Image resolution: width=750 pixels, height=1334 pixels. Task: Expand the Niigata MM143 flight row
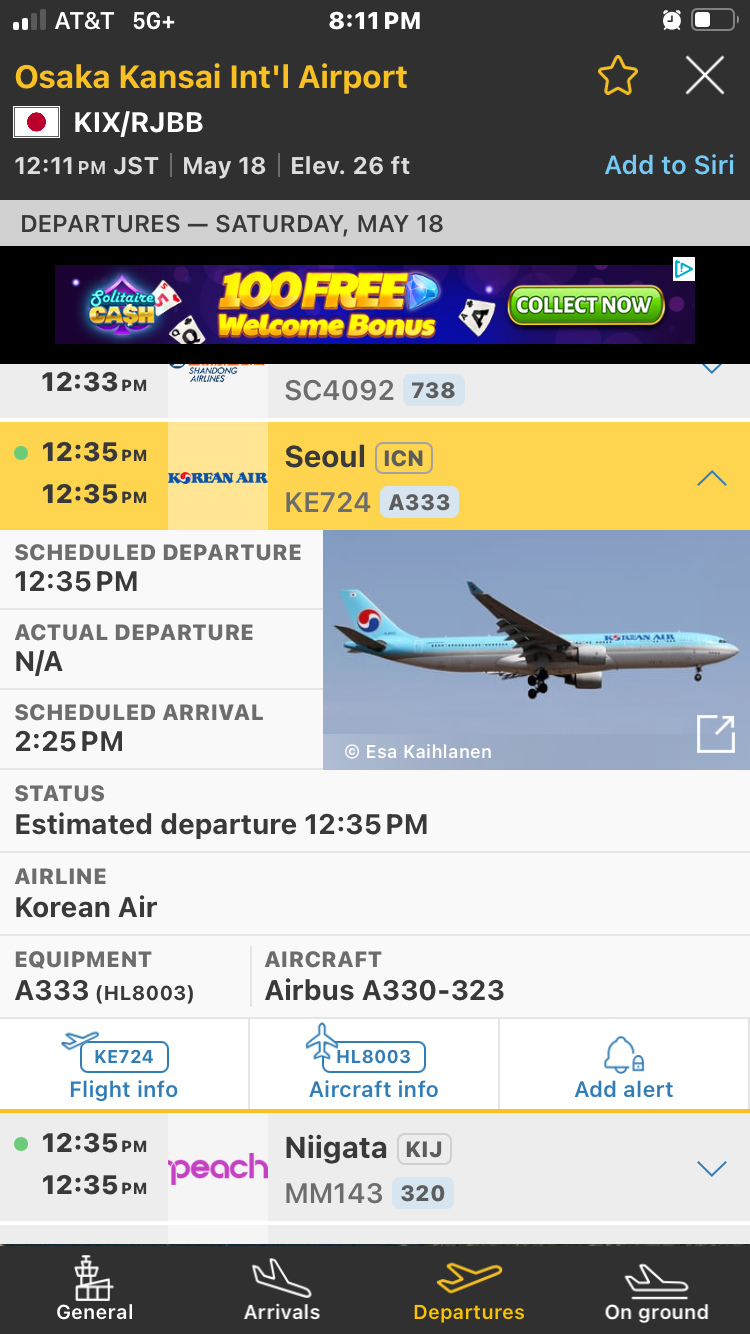tap(711, 1168)
